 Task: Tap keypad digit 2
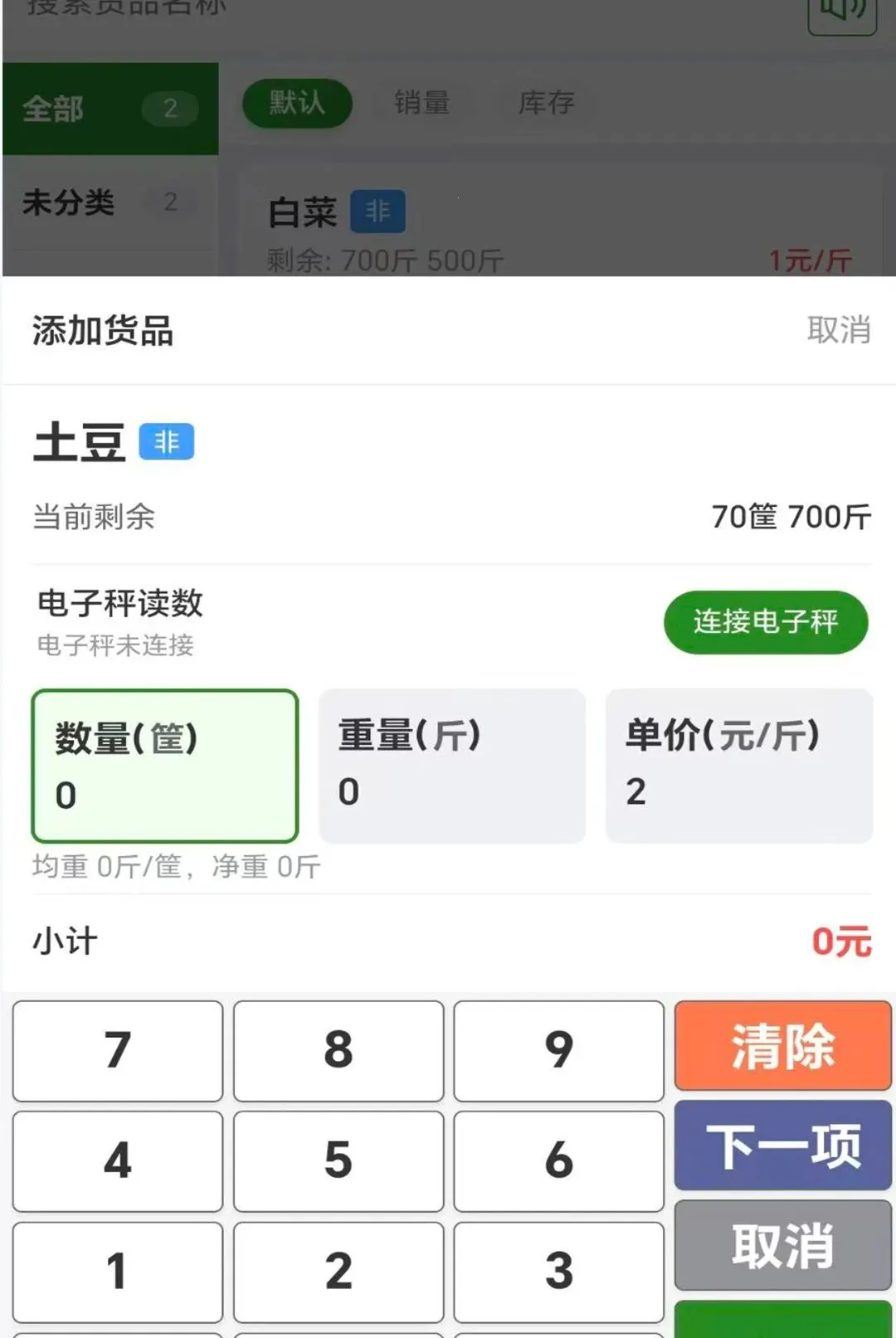(338, 1272)
